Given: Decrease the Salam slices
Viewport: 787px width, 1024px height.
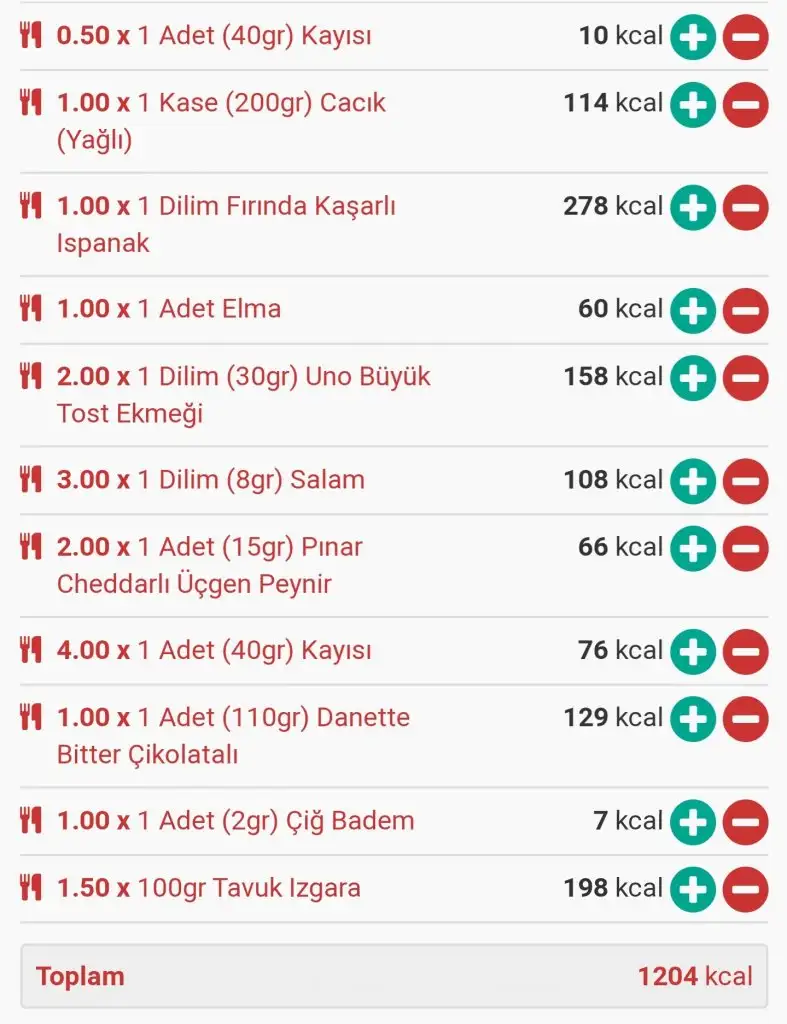Looking at the screenshot, I should coord(745,481).
